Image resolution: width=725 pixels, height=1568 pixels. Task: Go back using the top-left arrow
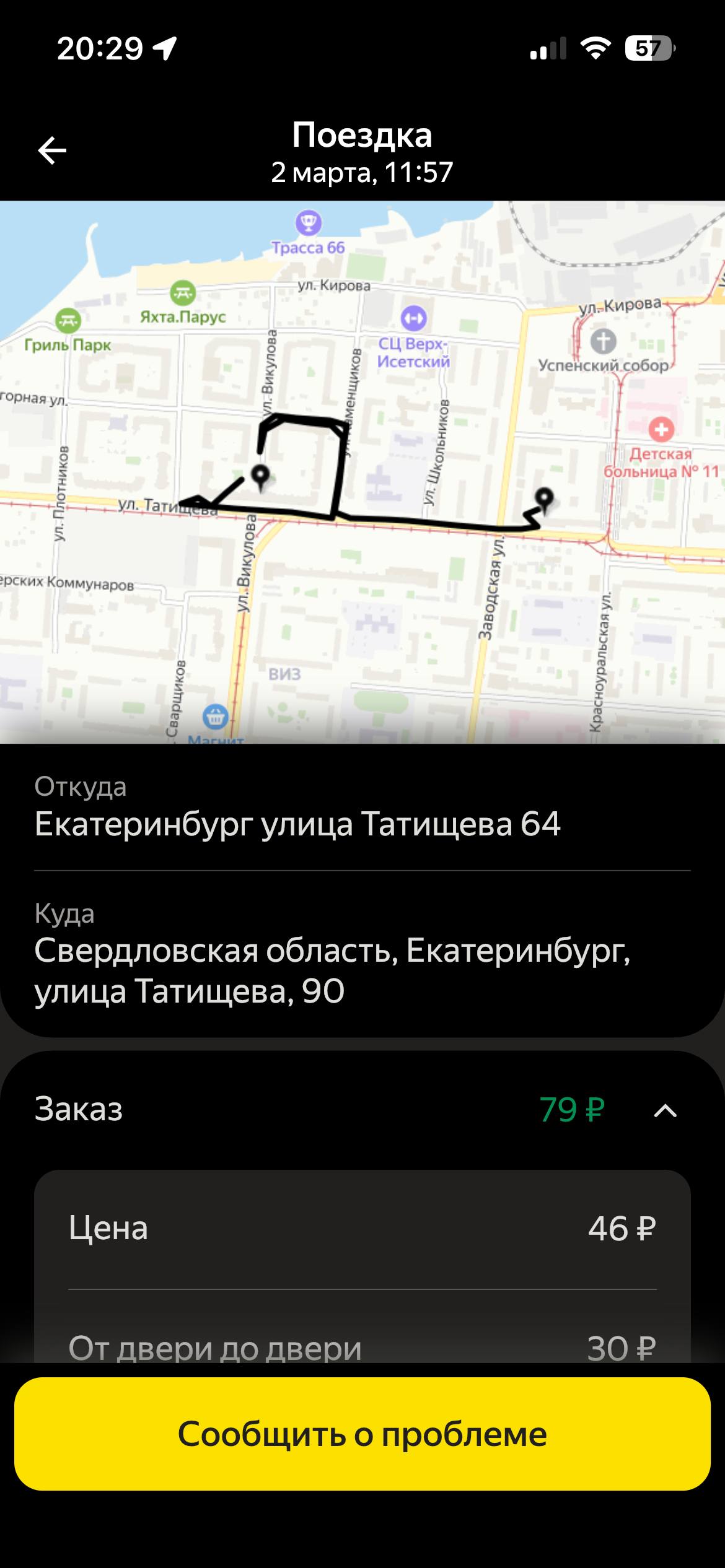tap(52, 150)
